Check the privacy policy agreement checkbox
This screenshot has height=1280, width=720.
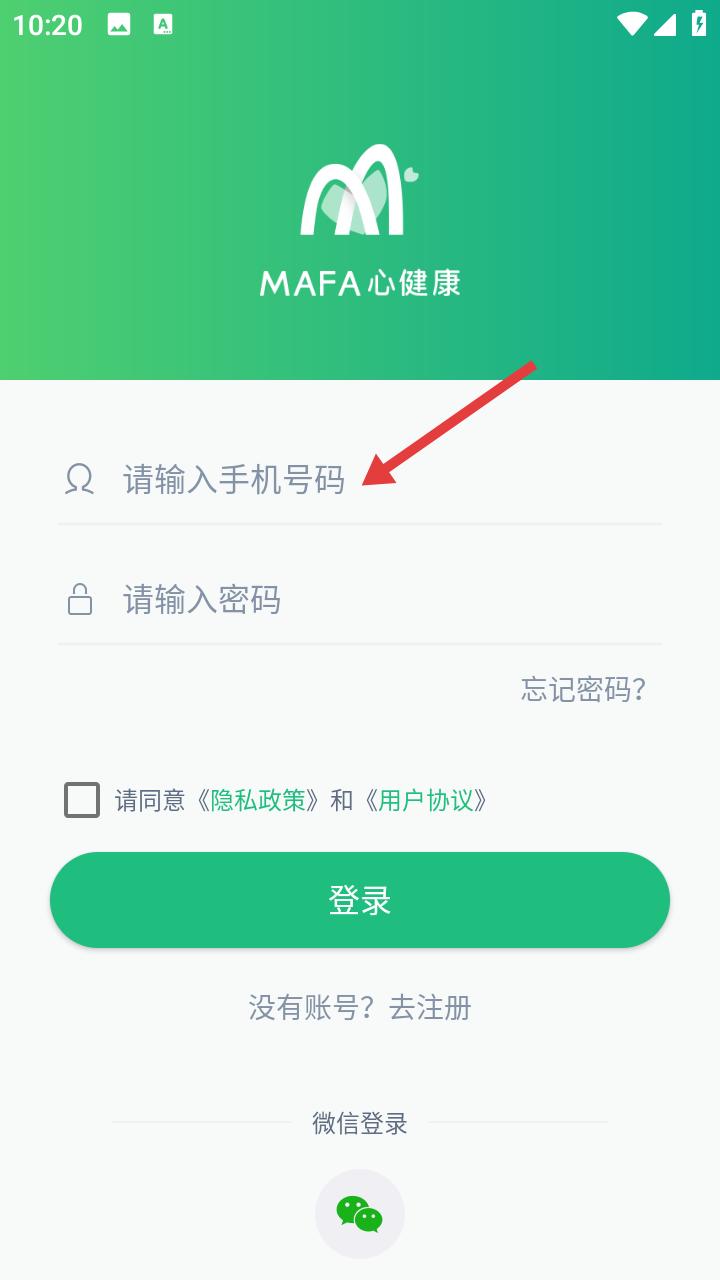tap(82, 800)
